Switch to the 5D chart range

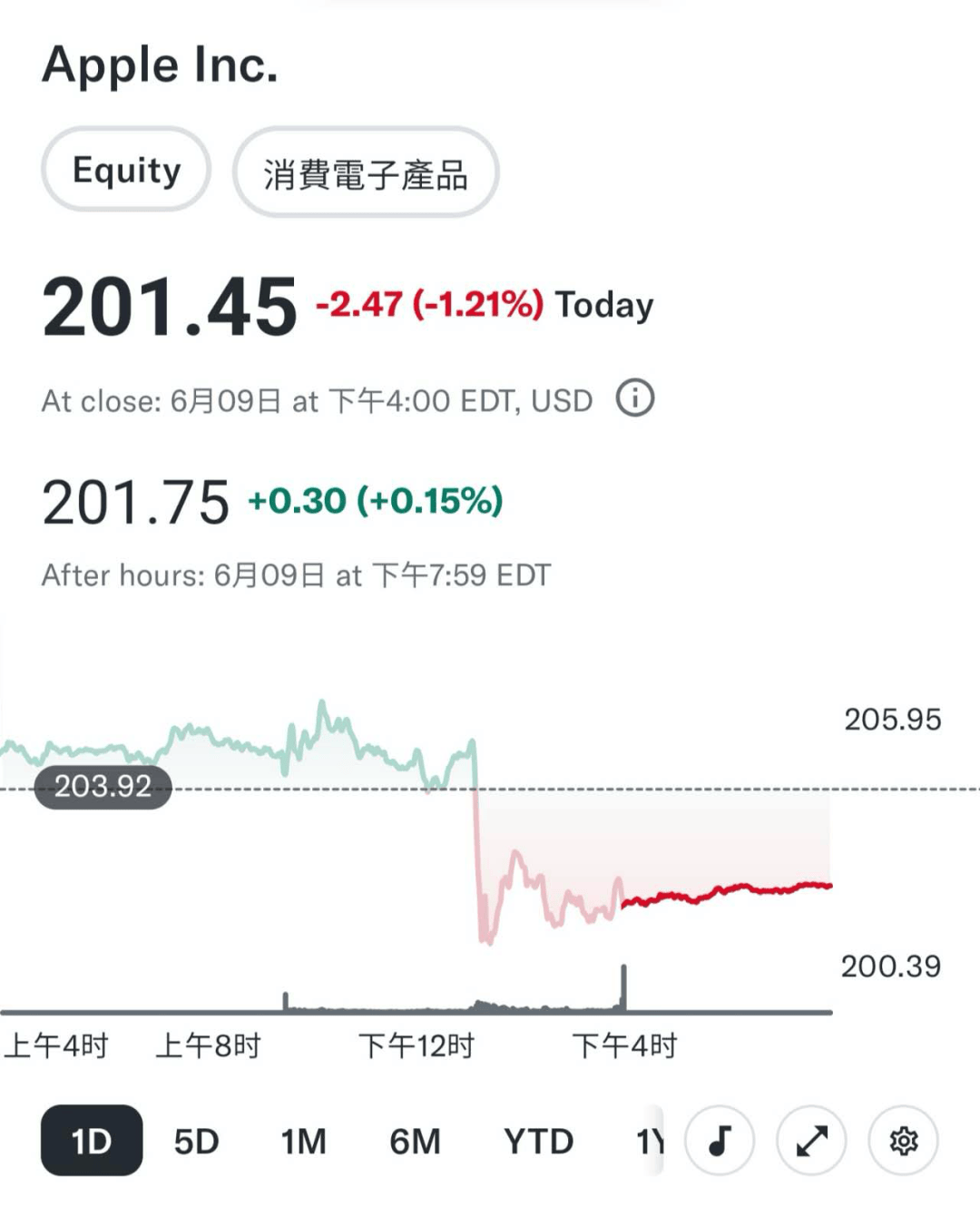tap(197, 1142)
